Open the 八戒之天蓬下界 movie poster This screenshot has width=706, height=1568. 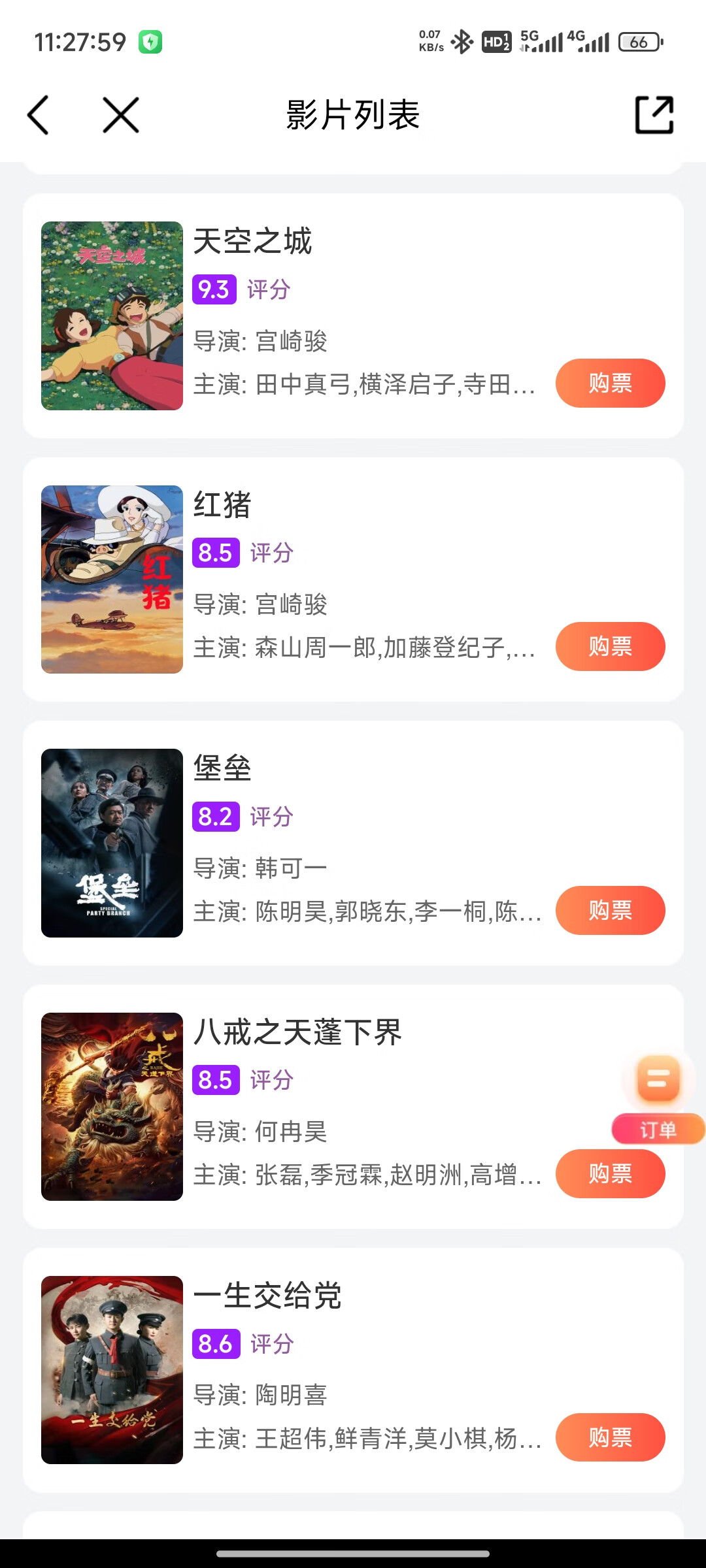pyautogui.click(x=112, y=1107)
